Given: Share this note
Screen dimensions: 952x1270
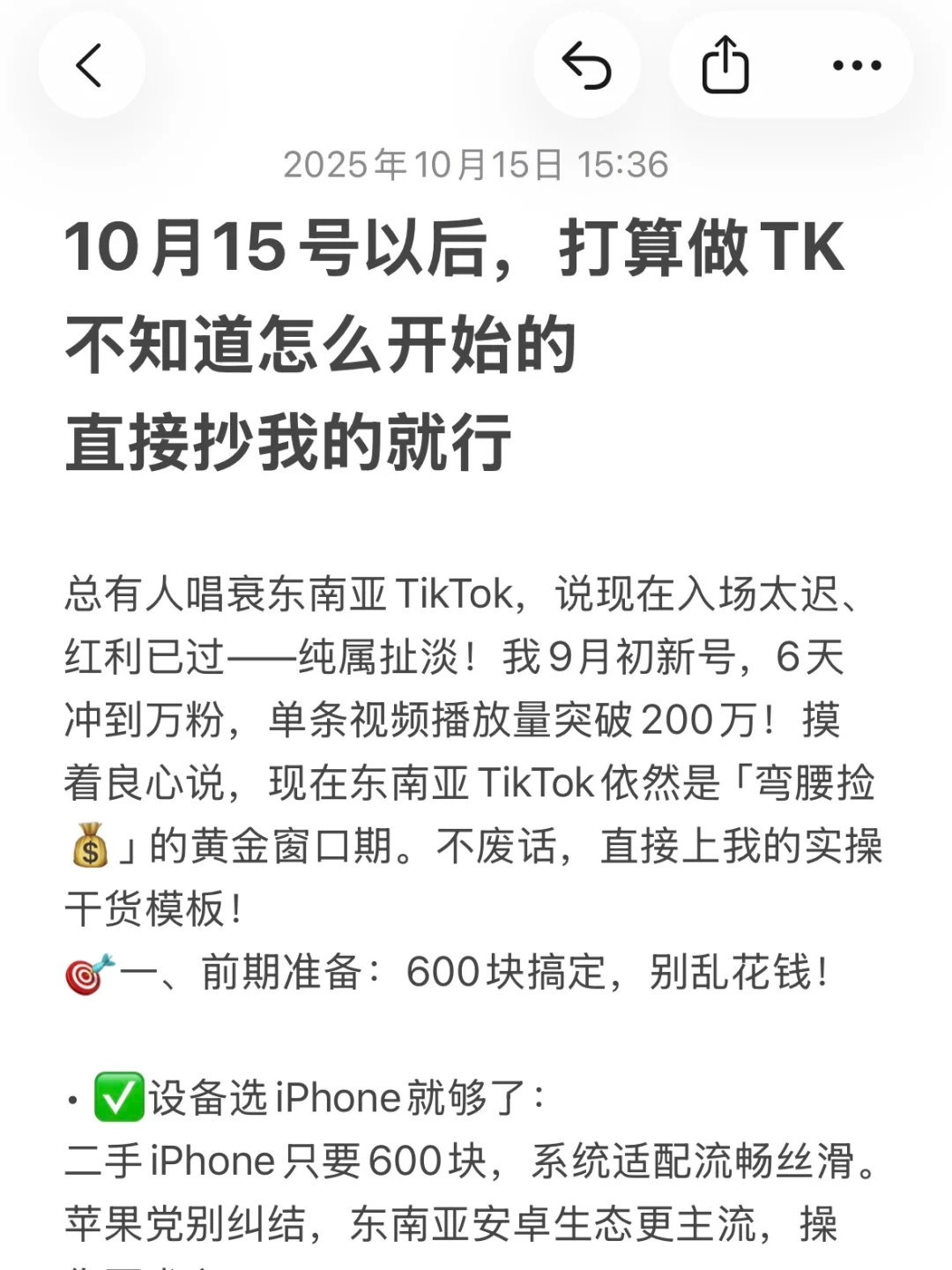Looking at the screenshot, I should (725, 65).
